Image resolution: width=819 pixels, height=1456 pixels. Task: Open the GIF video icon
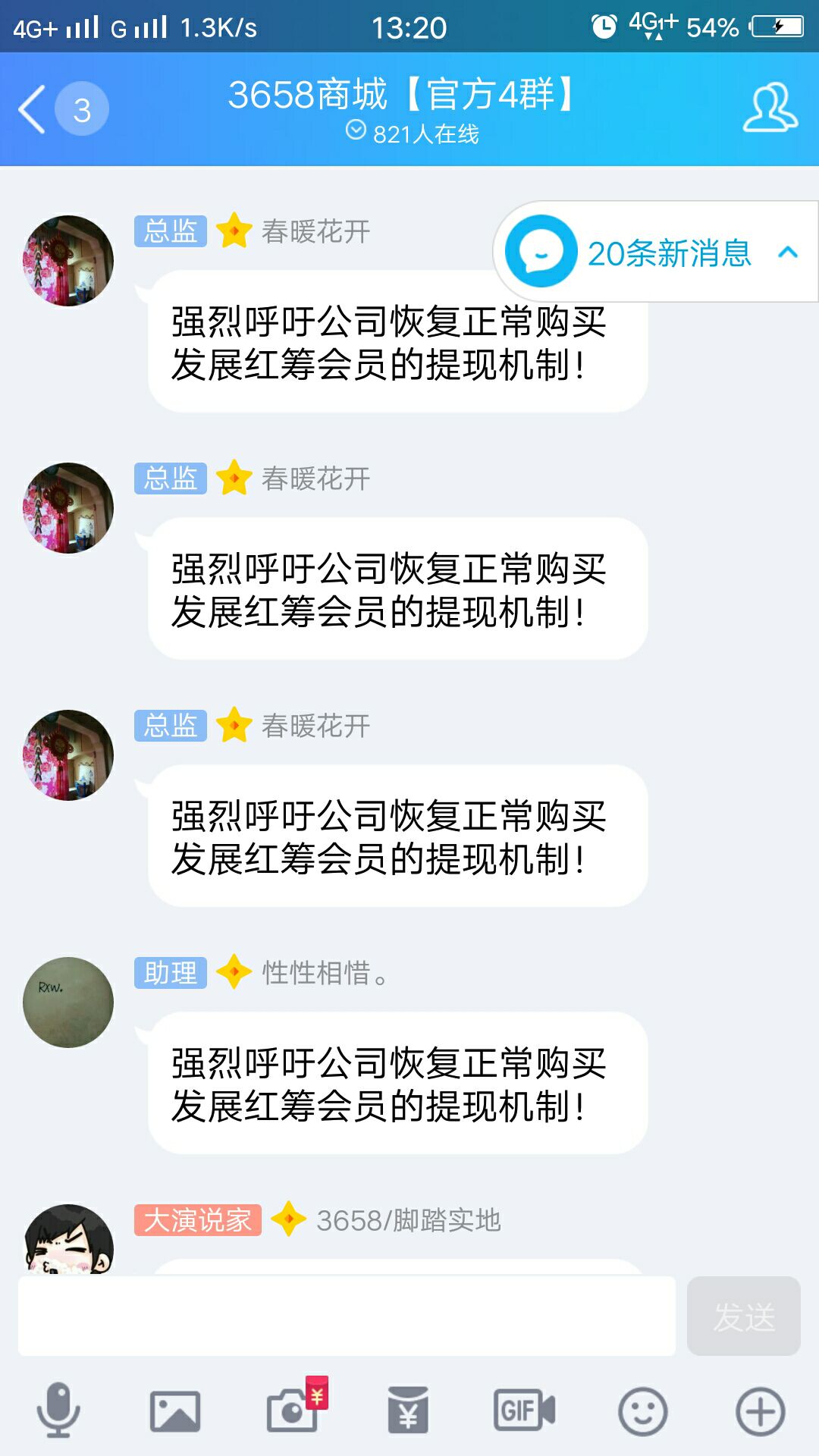point(525,1410)
